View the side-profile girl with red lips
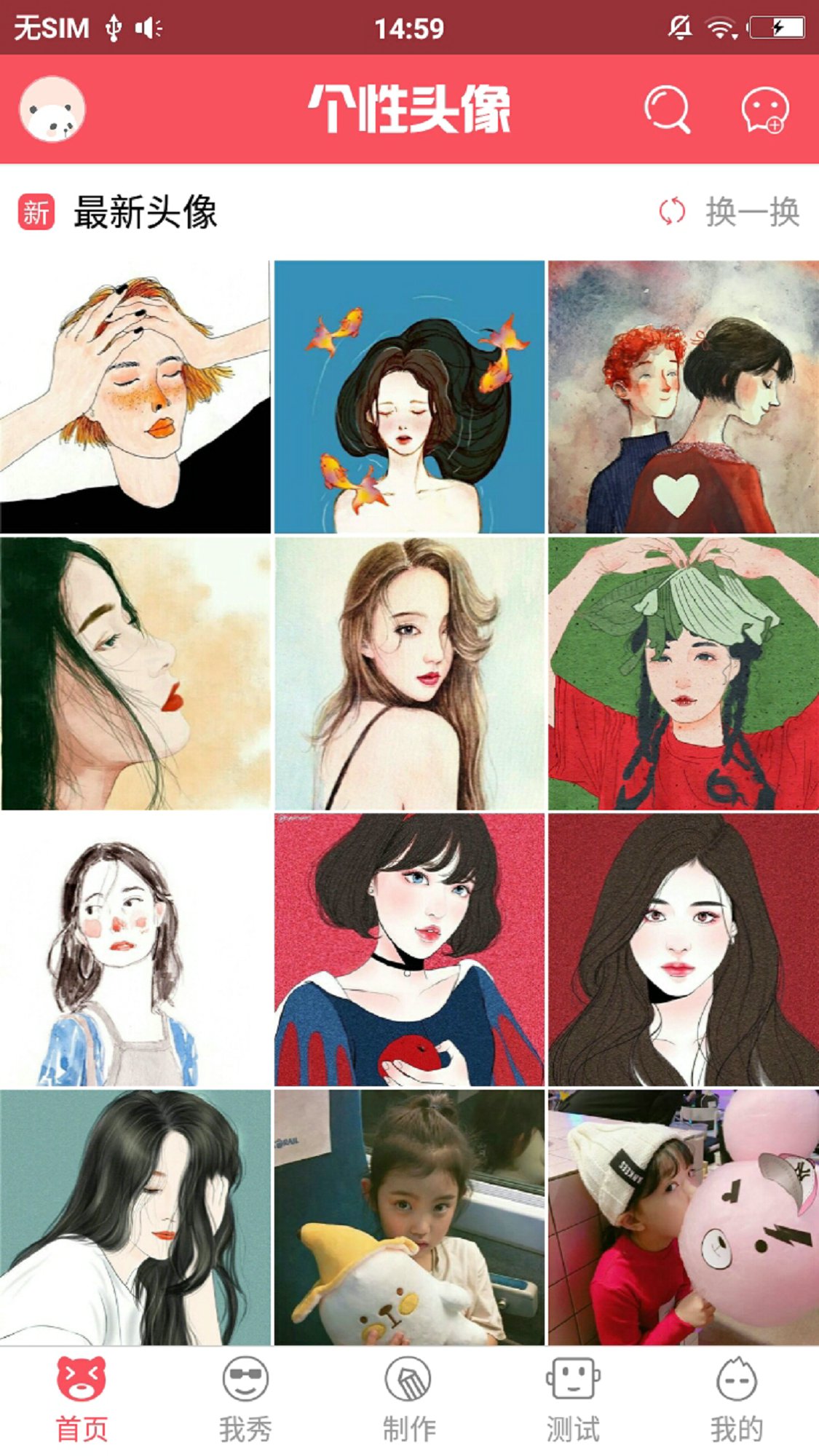The image size is (819, 1456). point(135,673)
